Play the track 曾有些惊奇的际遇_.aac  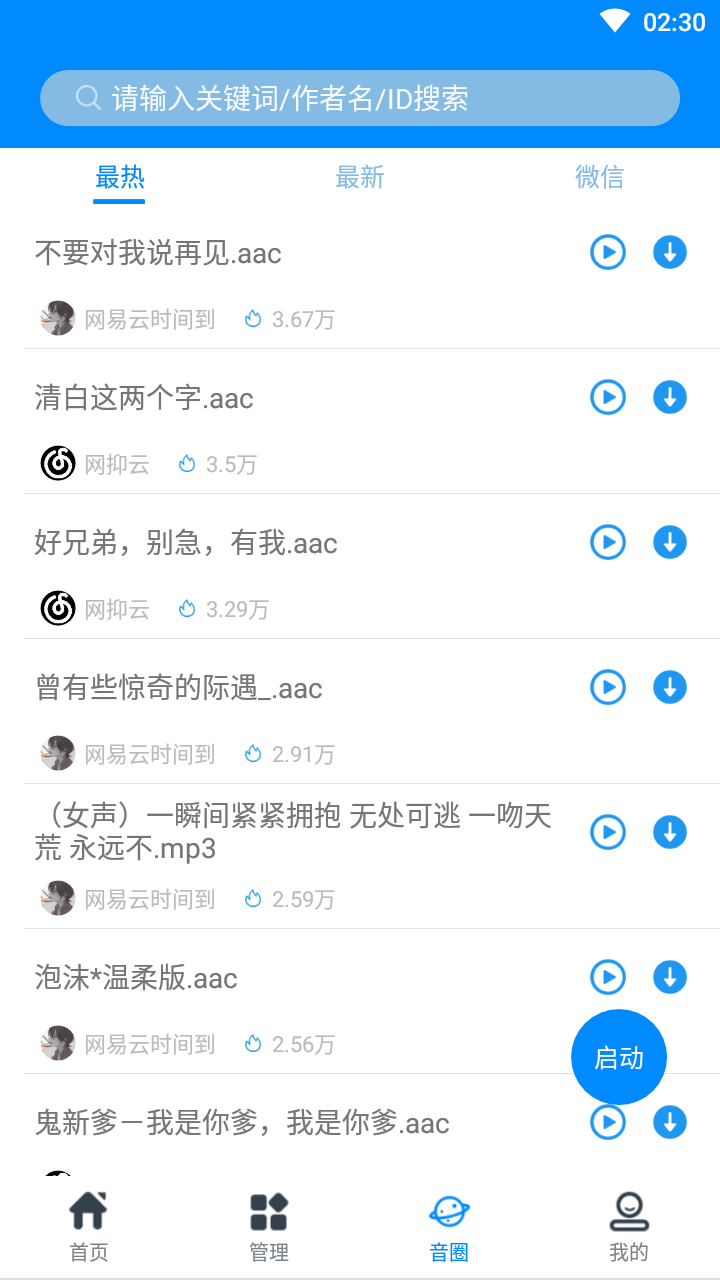pyautogui.click(x=607, y=687)
